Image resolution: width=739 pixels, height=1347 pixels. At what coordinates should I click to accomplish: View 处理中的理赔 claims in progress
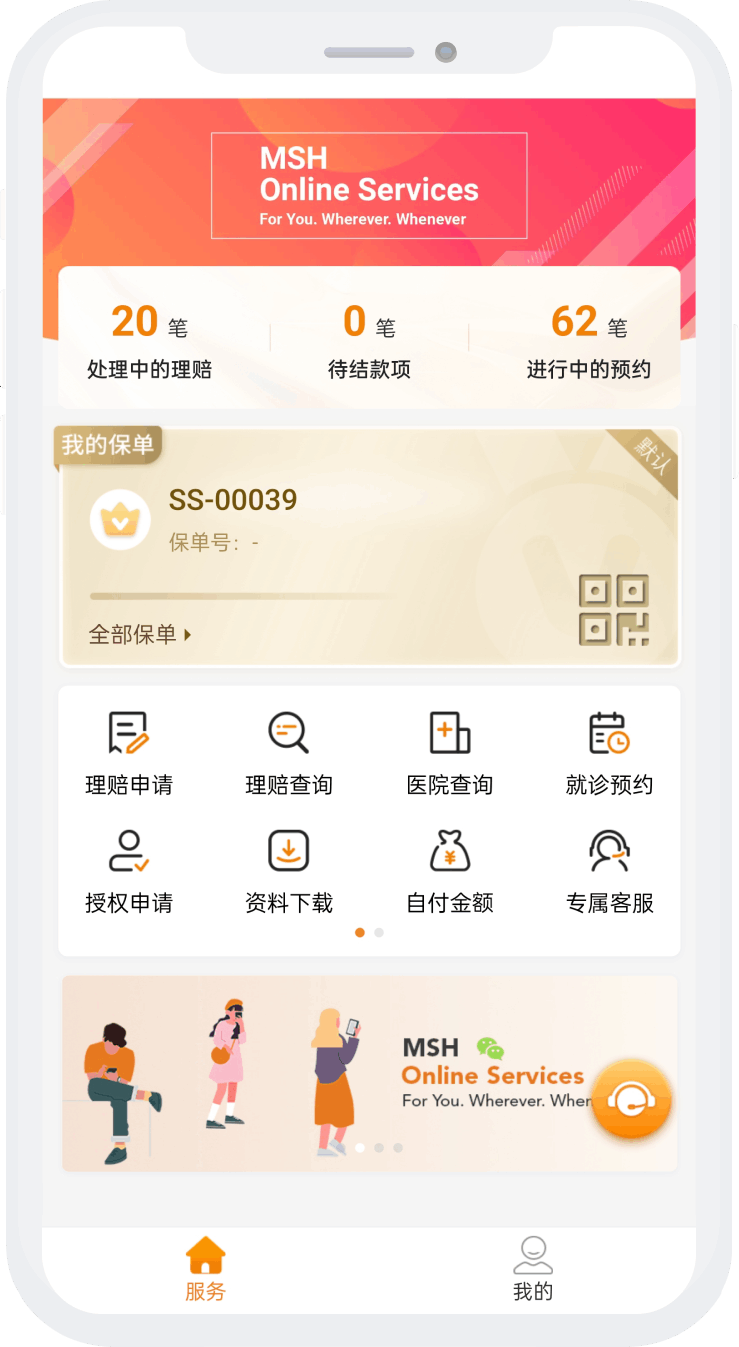(x=150, y=342)
